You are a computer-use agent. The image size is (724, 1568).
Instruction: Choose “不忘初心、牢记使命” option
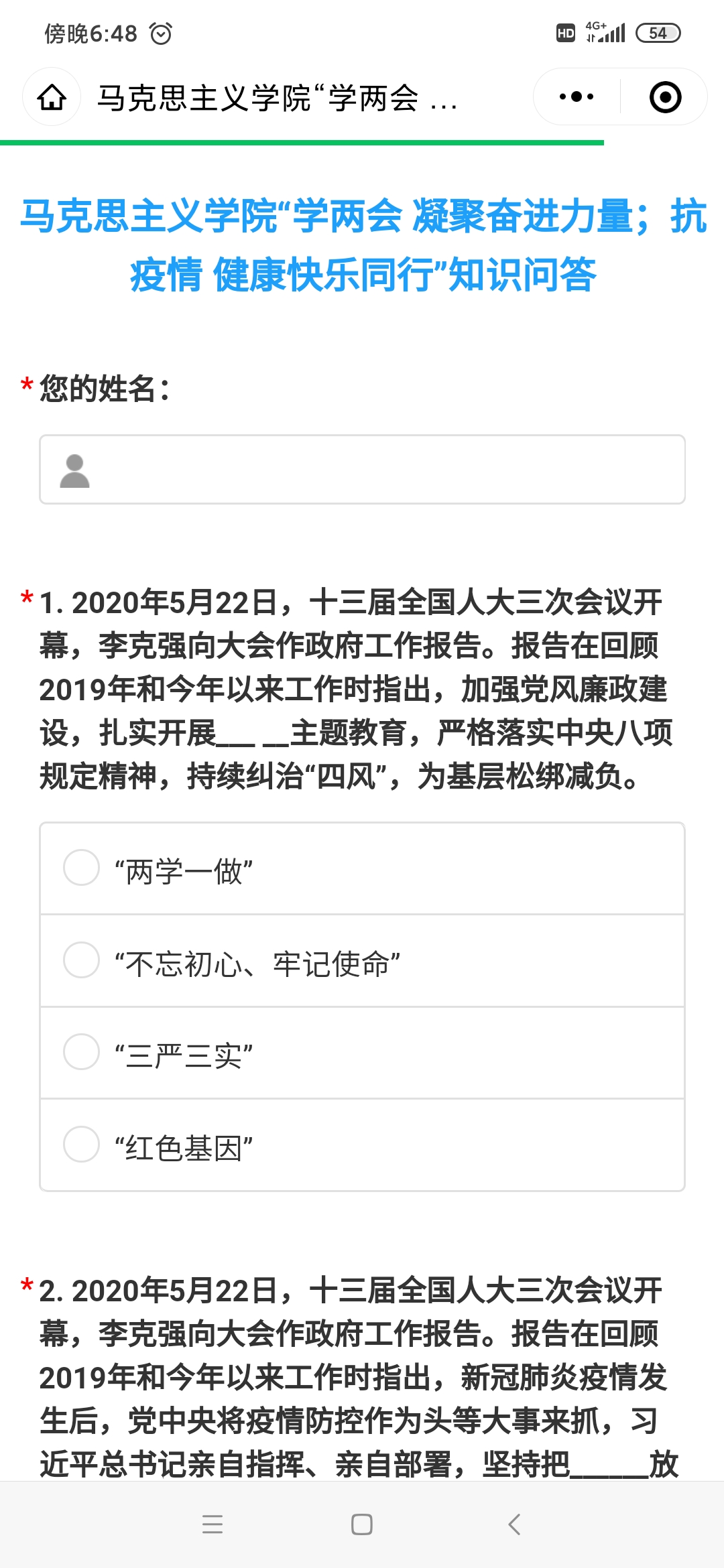coord(82,960)
